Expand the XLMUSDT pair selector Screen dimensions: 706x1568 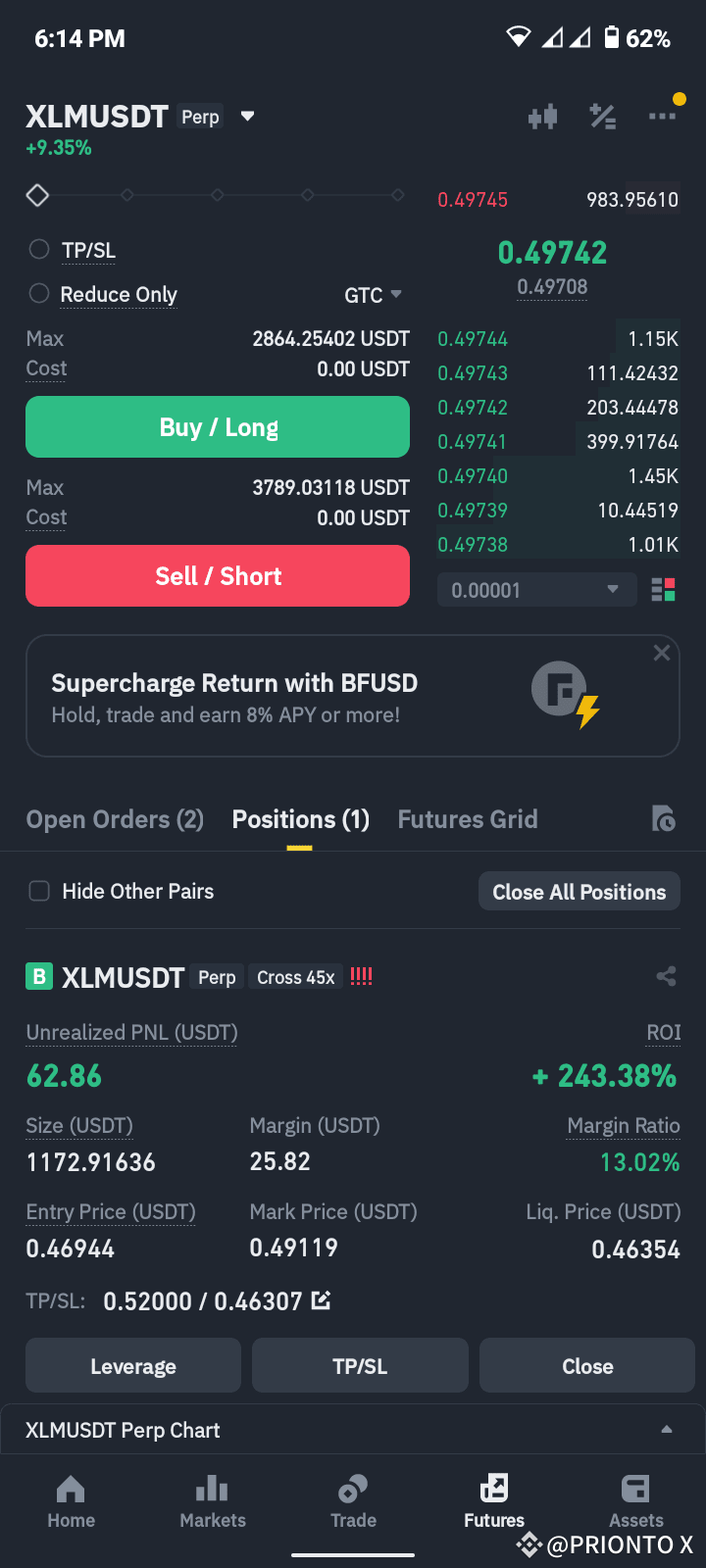[x=246, y=115]
